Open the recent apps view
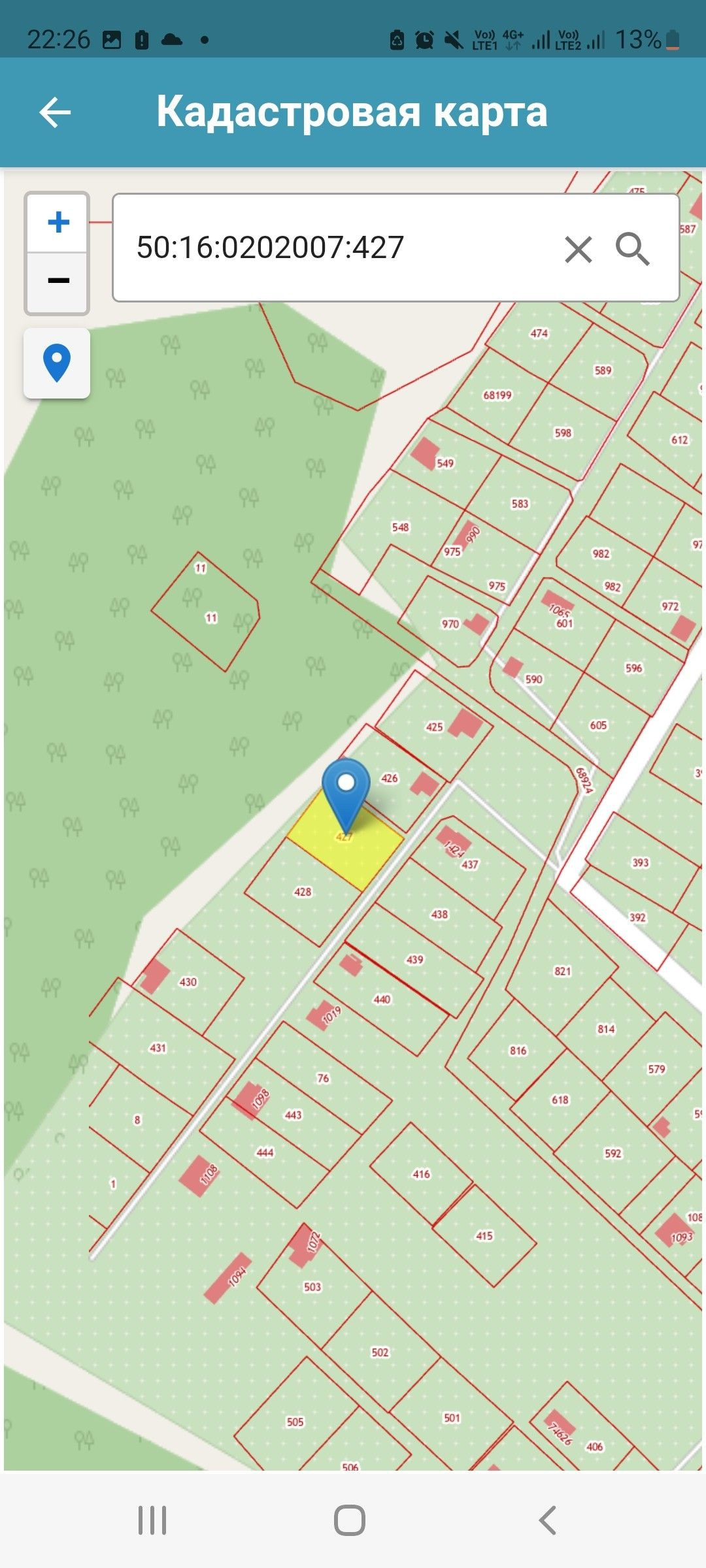This screenshot has height=1568, width=706. tap(152, 1520)
